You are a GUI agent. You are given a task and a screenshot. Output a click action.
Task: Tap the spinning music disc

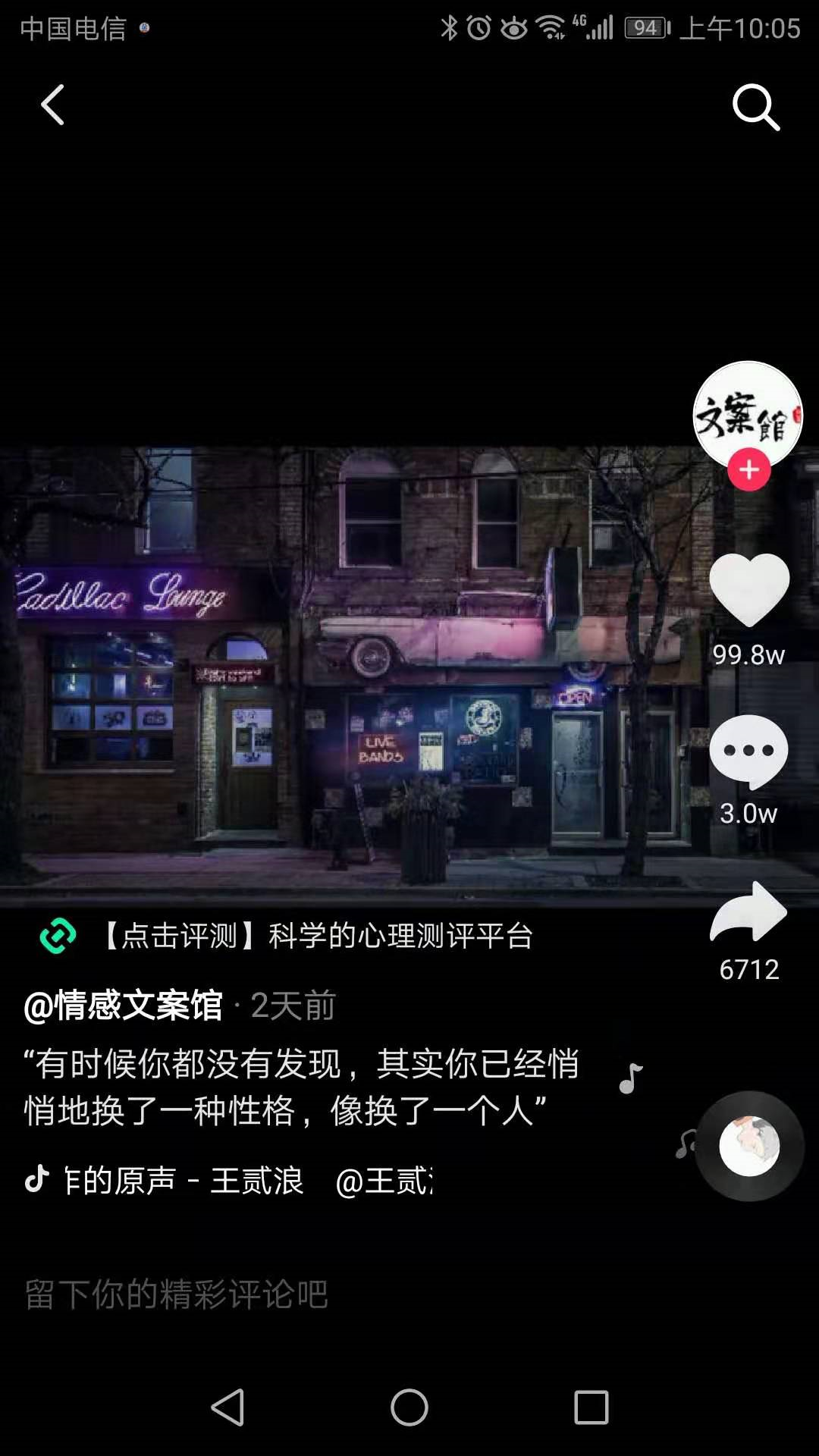[x=749, y=1146]
